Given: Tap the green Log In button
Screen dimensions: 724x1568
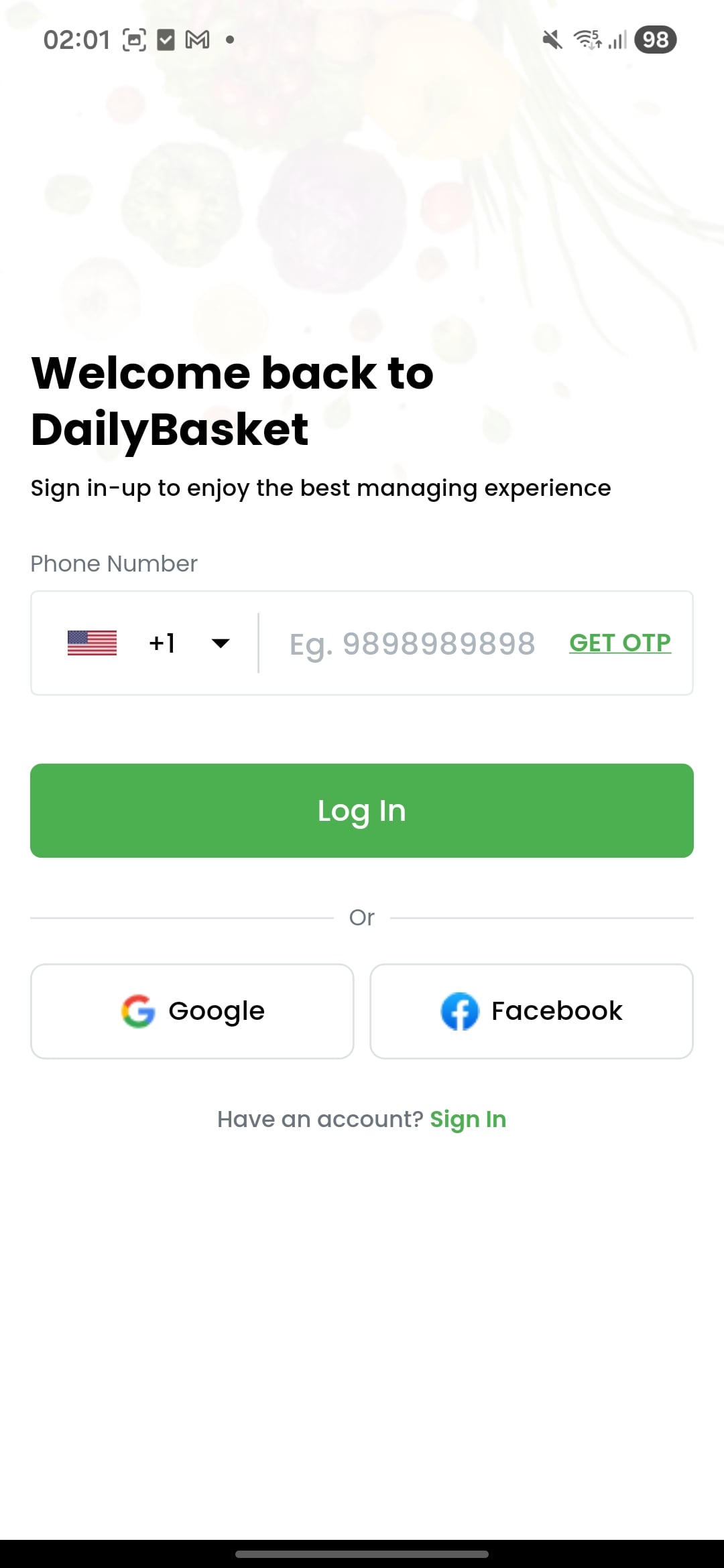Looking at the screenshot, I should (x=362, y=811).
